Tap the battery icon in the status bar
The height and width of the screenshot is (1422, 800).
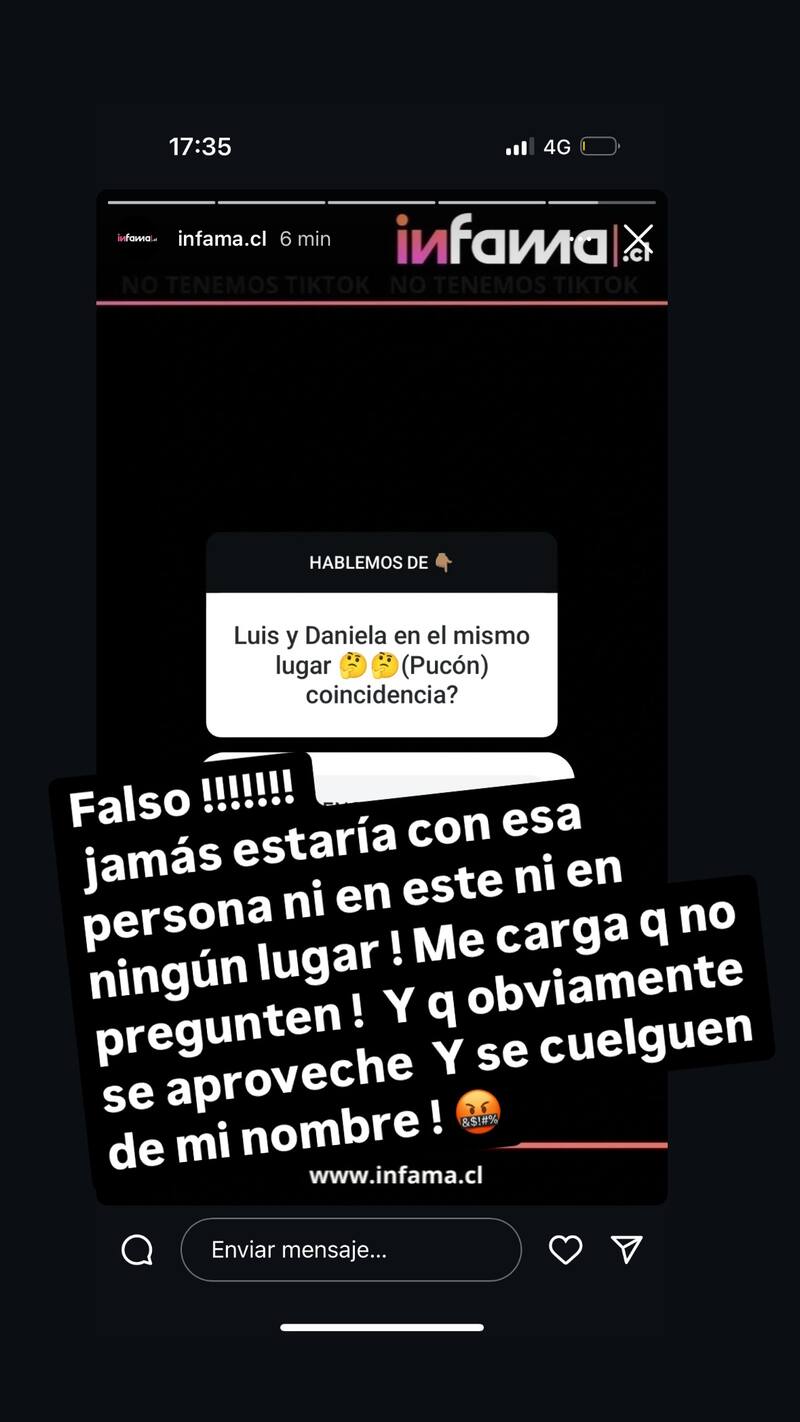(600, 145)
